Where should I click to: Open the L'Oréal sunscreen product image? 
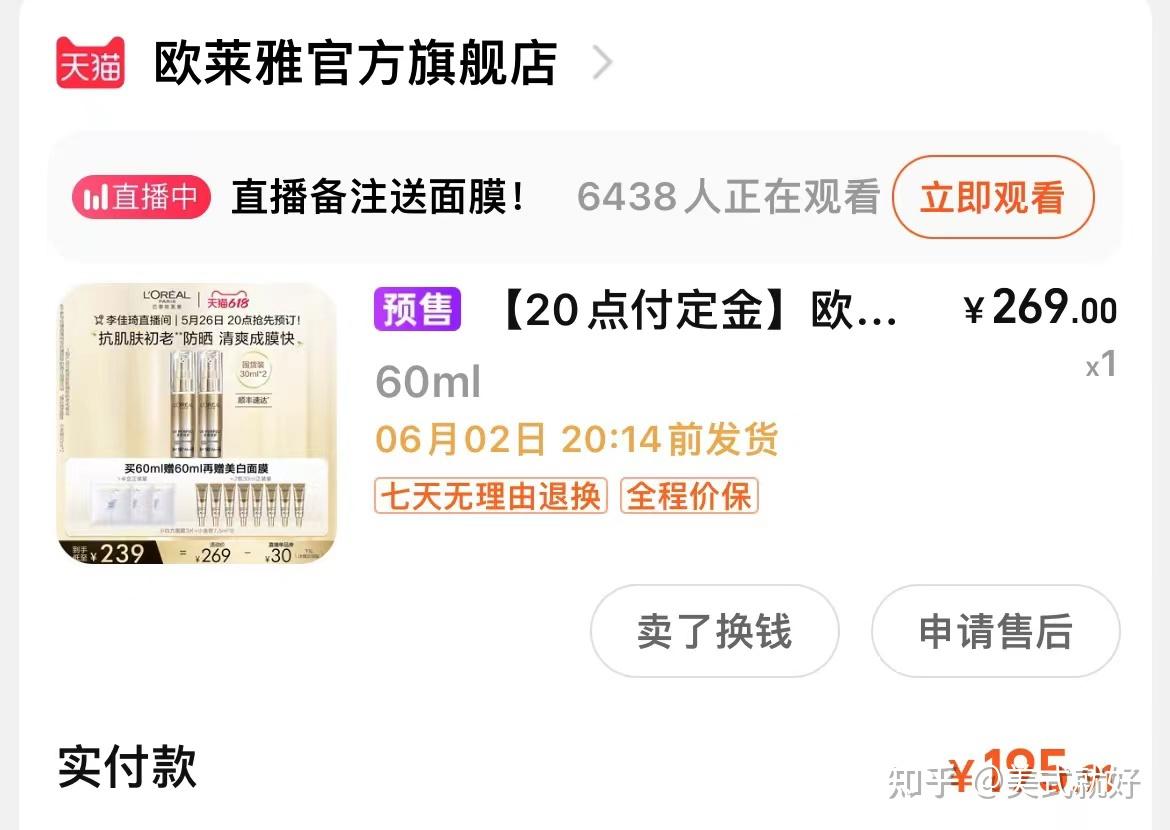click(197, 424)
